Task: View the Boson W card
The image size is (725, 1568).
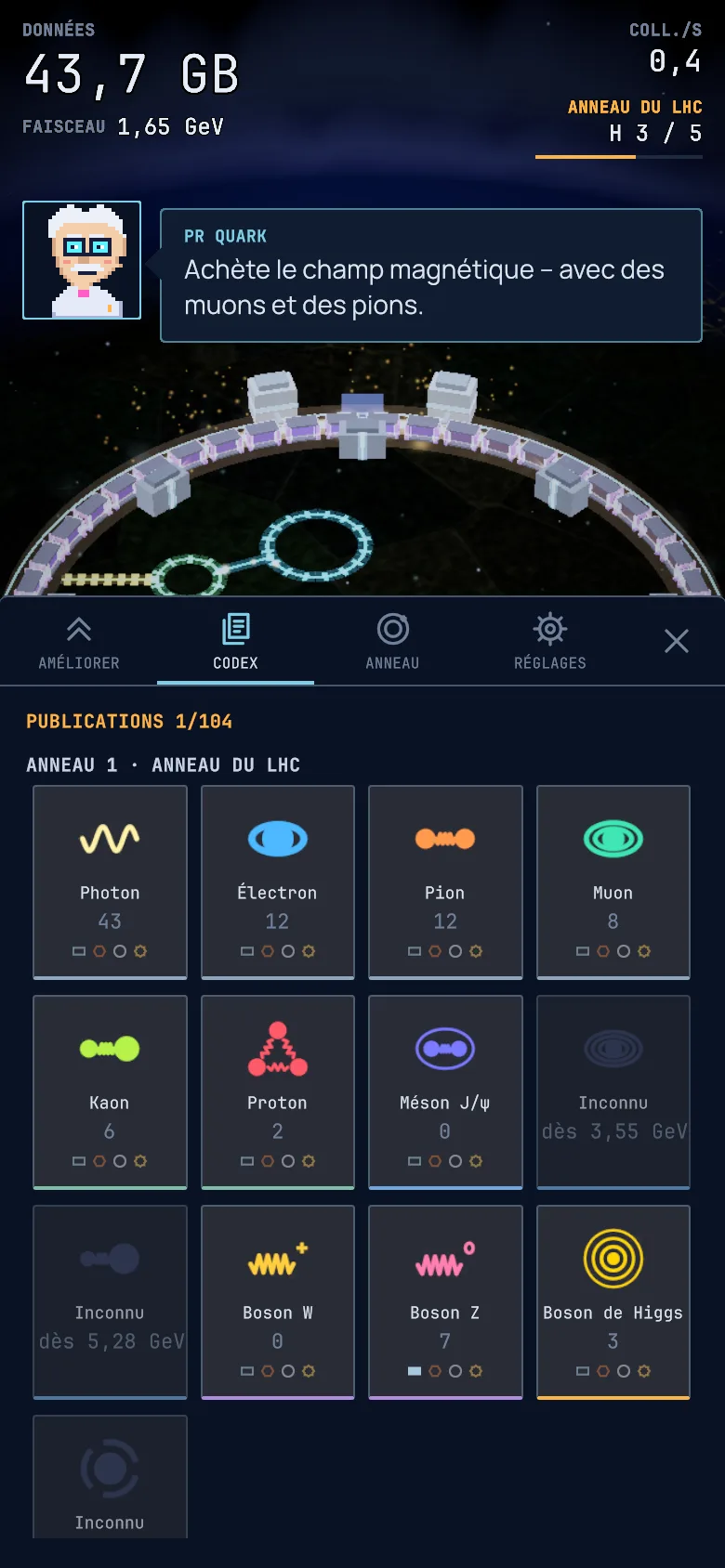Action: tap(278, 1302)
